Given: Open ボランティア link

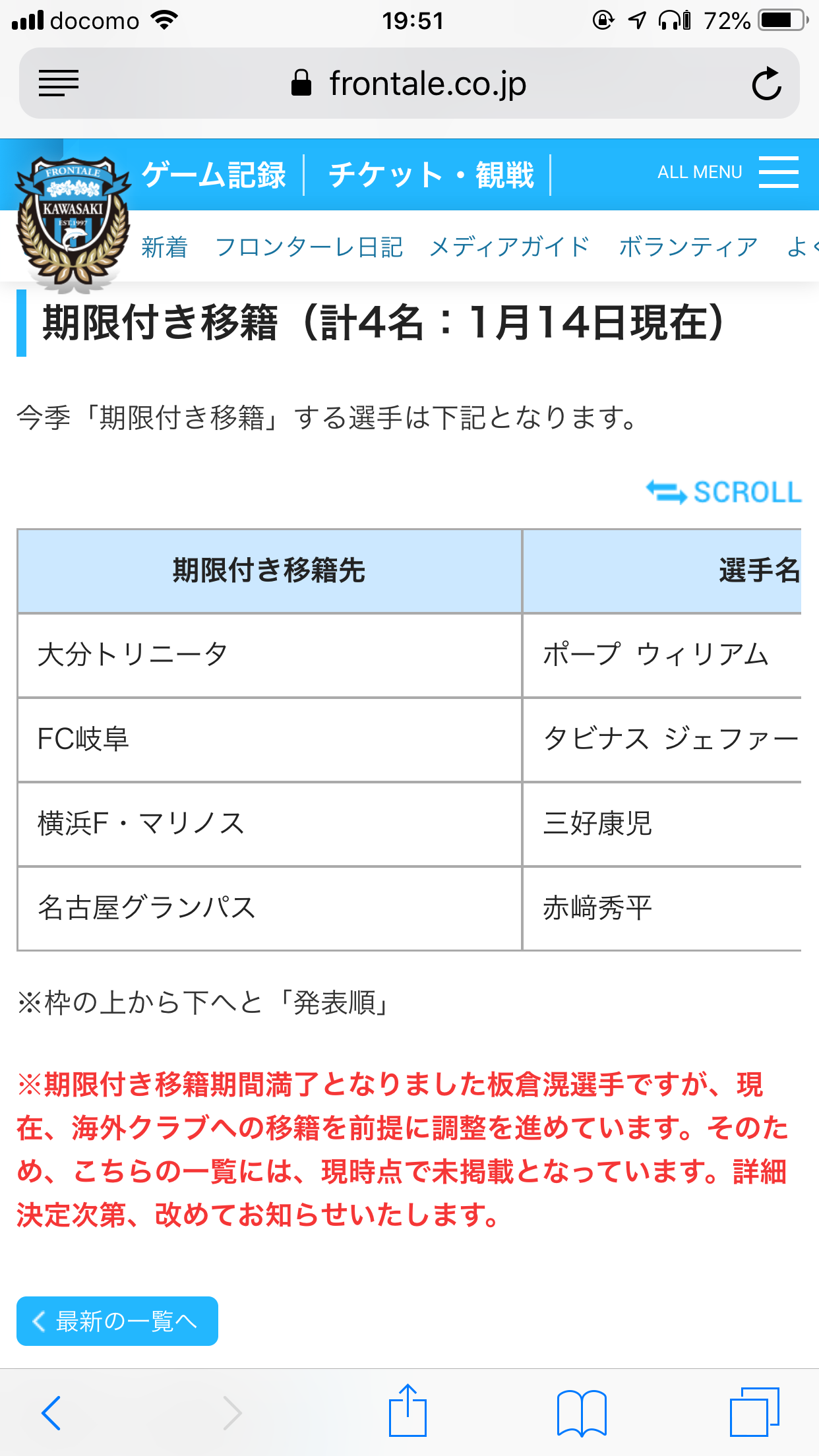Looking at the screenshot, I should point(688,247).
